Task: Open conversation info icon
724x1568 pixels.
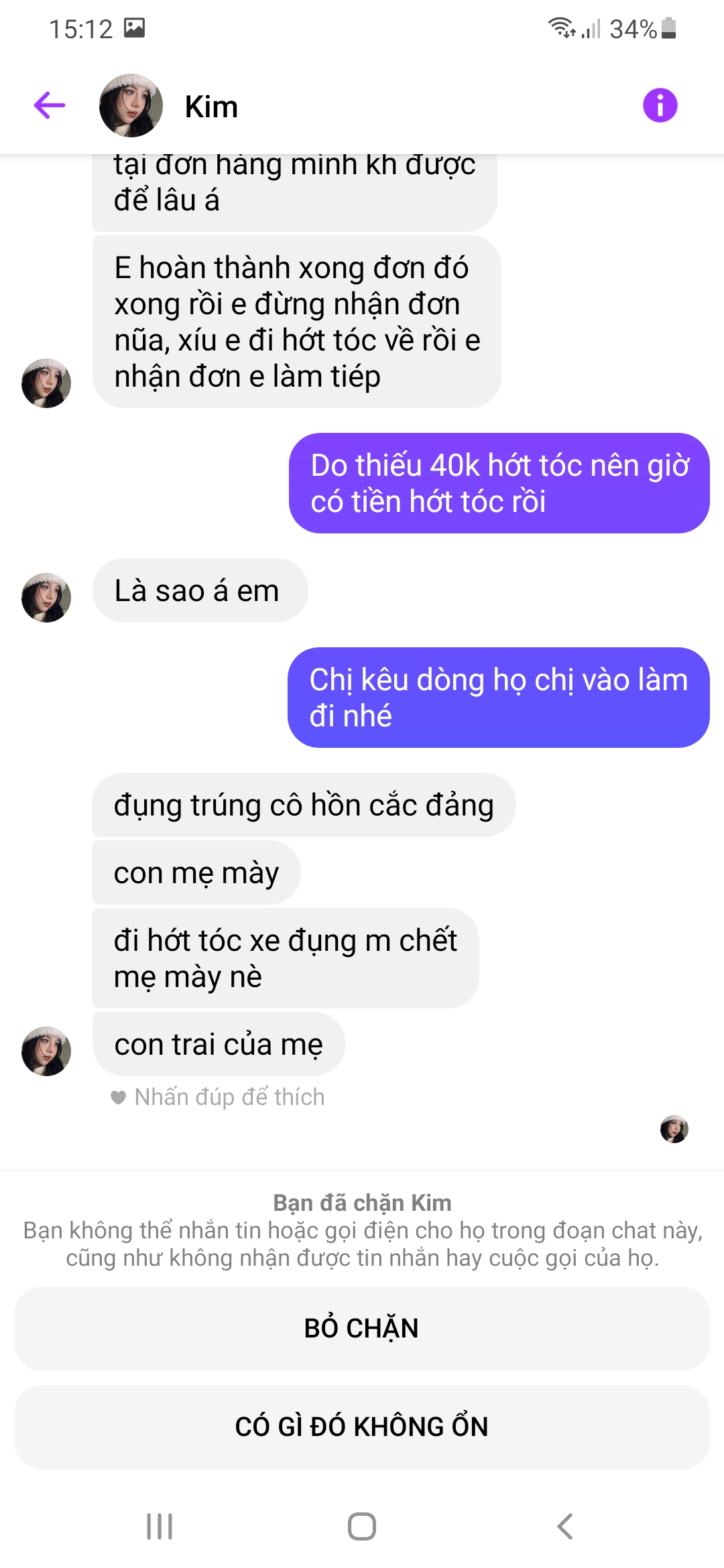Action: 660,105
